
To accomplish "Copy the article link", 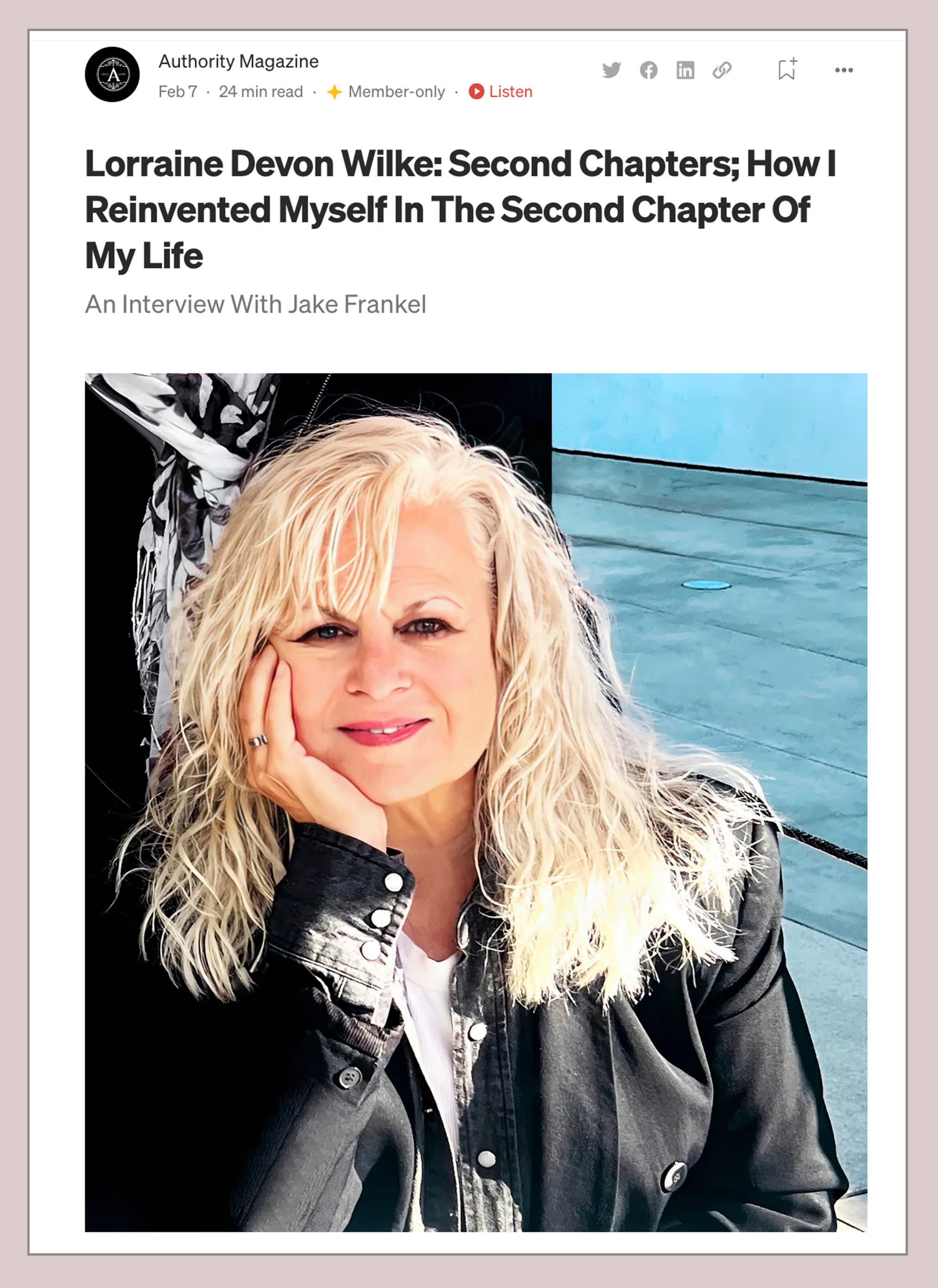I will [x=722, y=70].
